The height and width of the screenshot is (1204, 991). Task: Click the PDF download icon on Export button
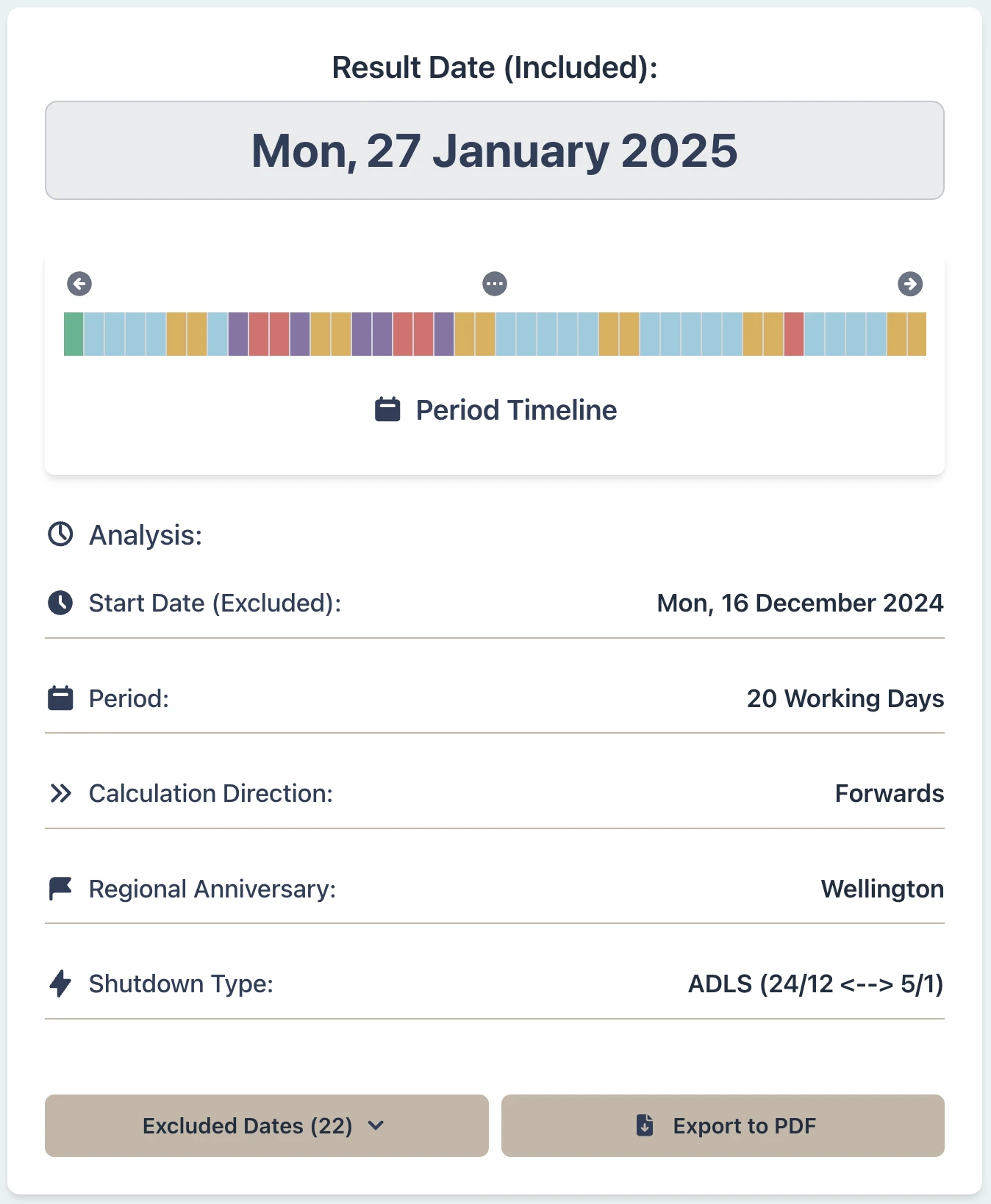pyautogui.click(x=644, y=1125)
